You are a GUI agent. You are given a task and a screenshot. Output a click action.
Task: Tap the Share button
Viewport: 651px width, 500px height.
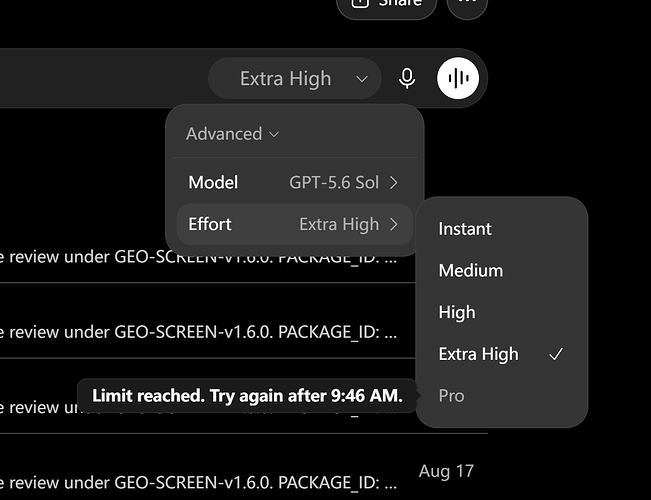coord(387,5)
